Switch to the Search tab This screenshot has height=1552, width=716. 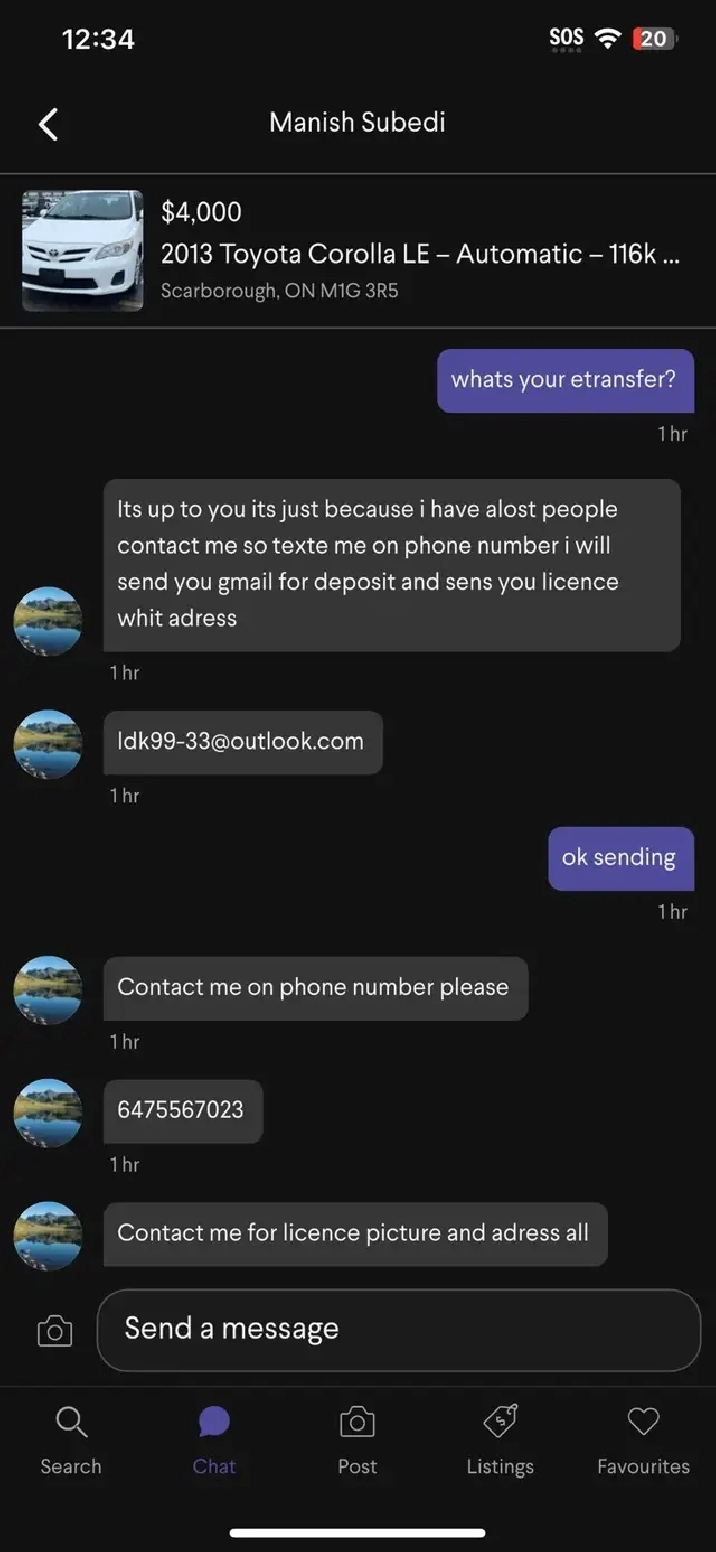(x=71, y=1440)
